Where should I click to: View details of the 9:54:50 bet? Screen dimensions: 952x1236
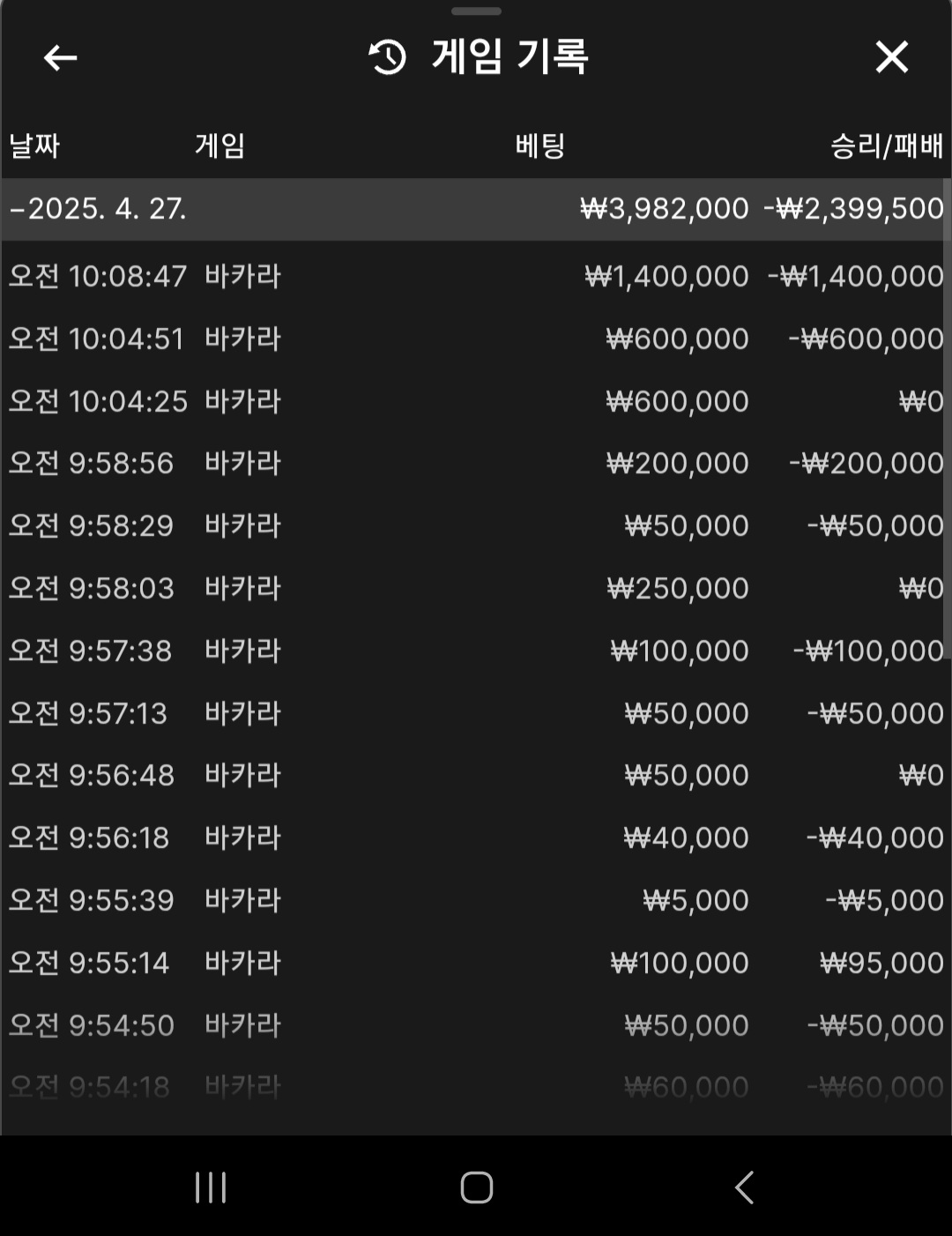pos(476,1025)
